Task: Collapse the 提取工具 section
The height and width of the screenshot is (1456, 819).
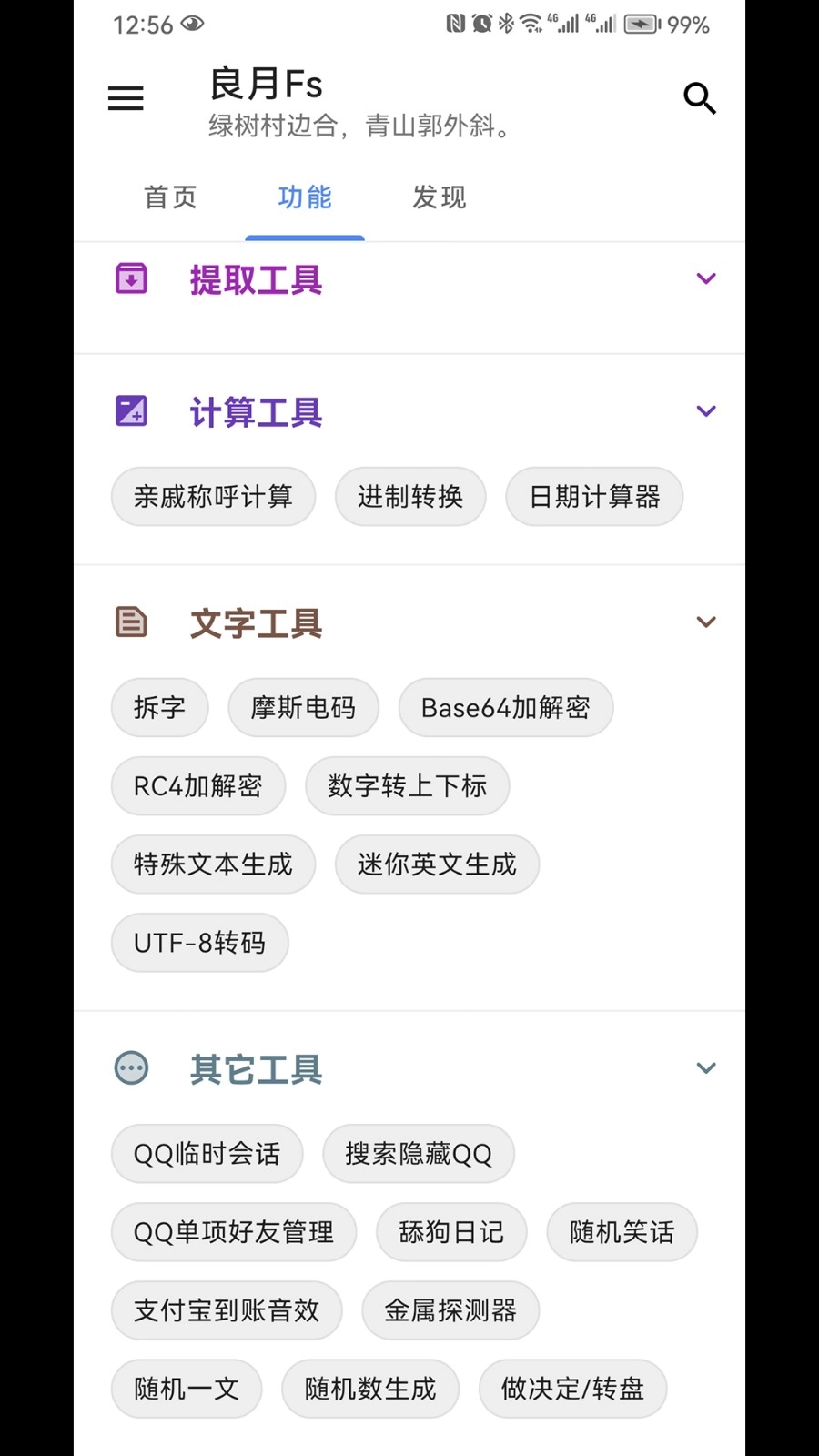Action: coord(706,278)
